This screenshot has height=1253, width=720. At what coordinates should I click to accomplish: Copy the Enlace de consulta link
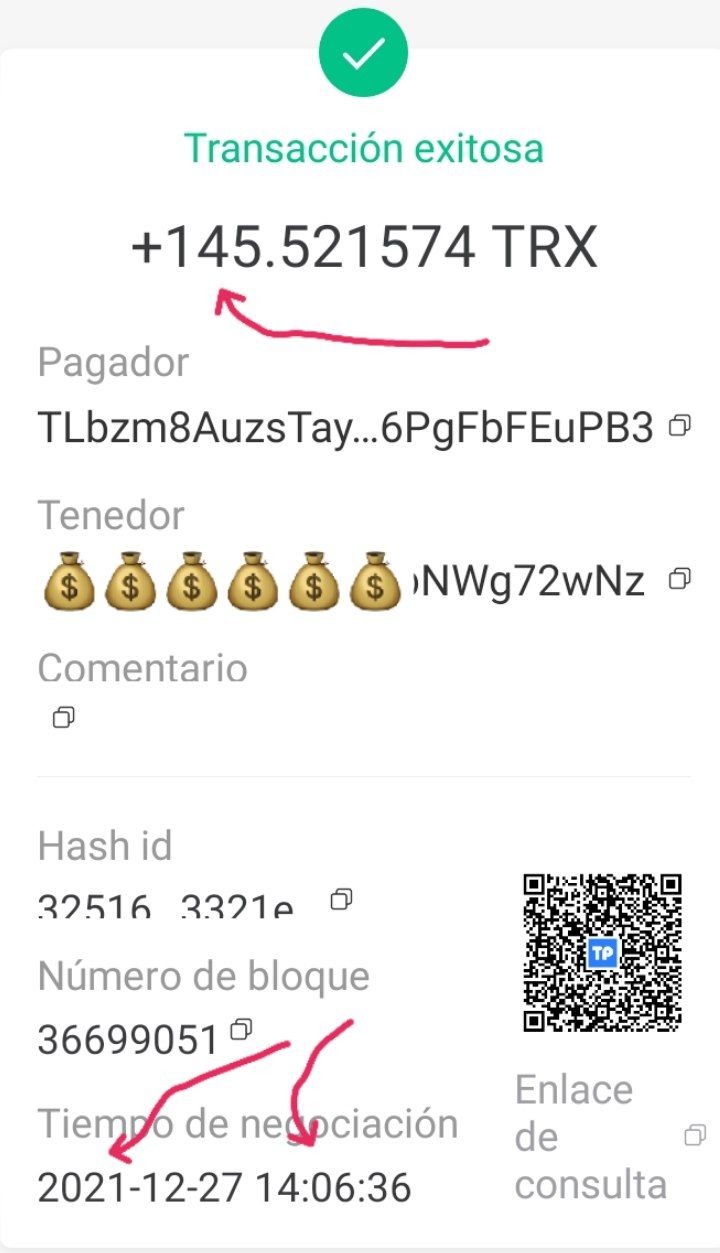point(694,1135)
